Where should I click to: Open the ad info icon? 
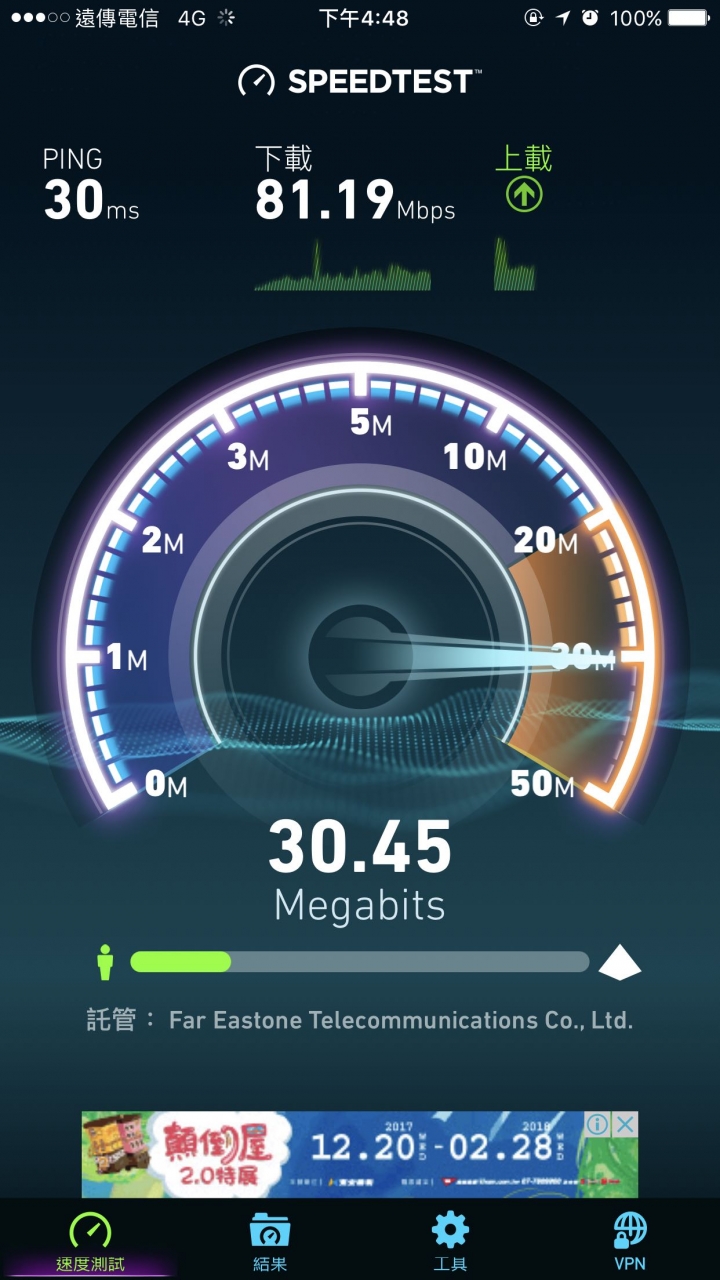[598, 1124]
